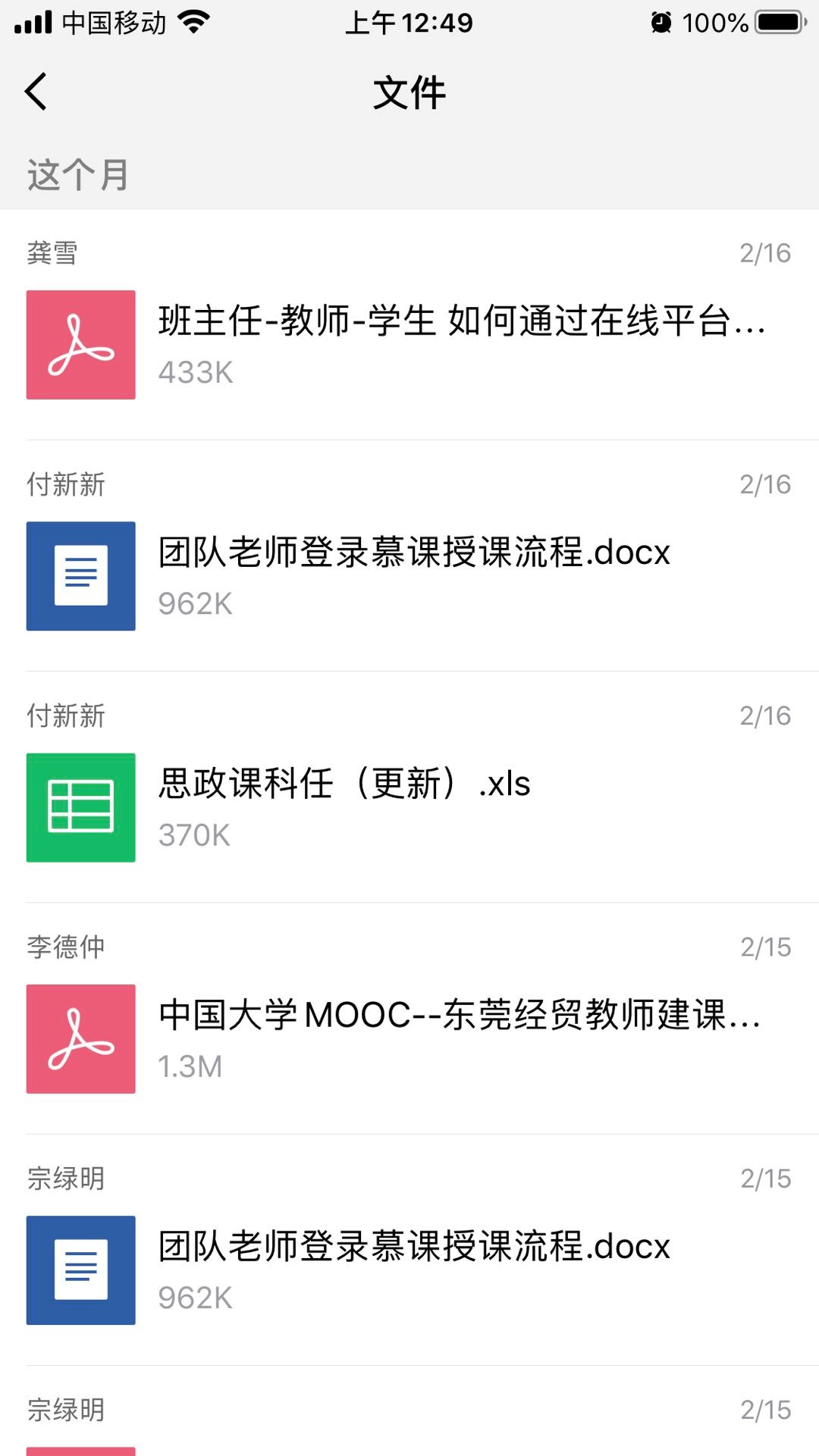The height and width of the screenshot is (1456, 819).
Task: Open the 思政课科任（更新）.xls spreadsheet
Action: [409, 787]
